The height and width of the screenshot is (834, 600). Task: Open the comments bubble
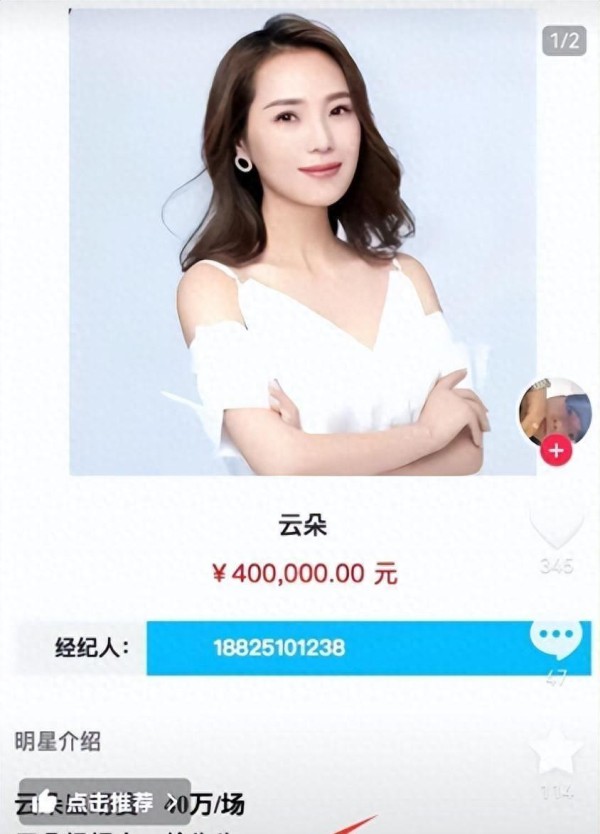556,639
